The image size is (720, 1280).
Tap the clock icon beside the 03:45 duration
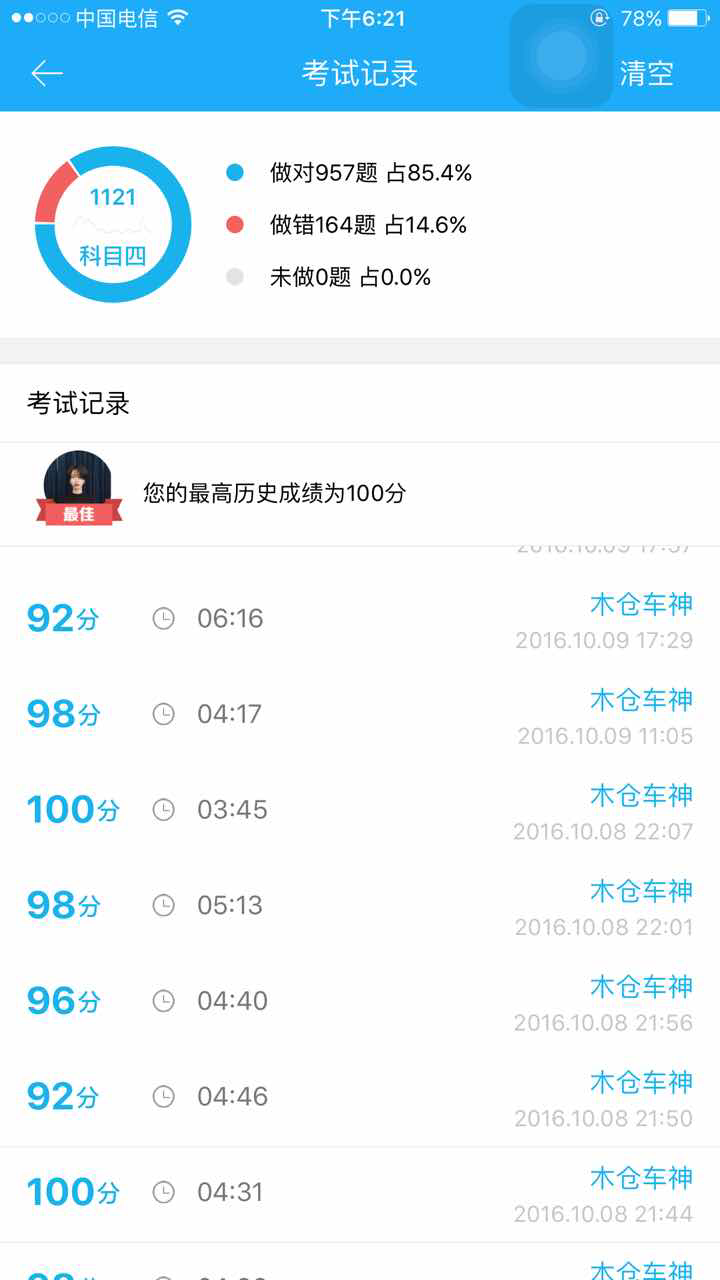pos(163,809)
